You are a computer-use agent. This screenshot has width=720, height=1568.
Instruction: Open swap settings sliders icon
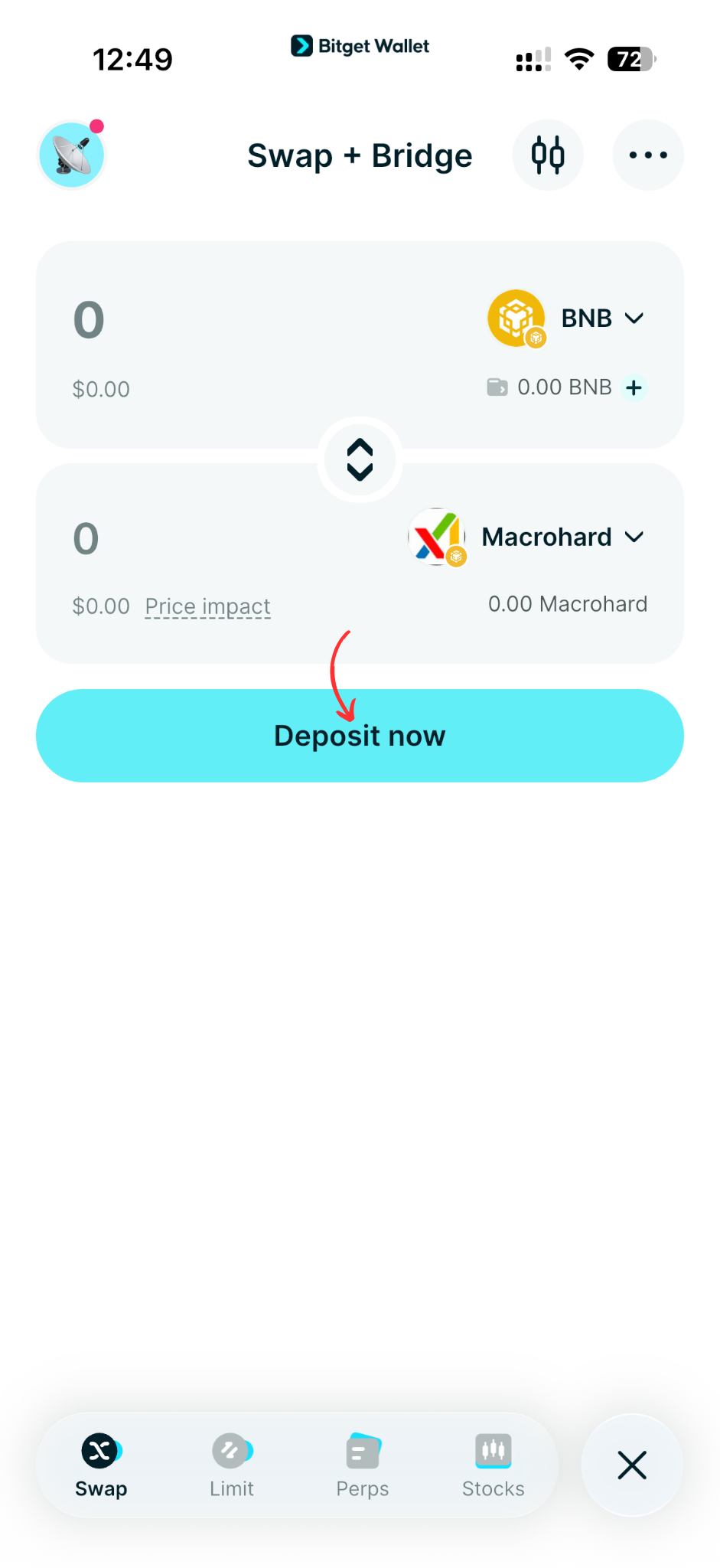[x=548, y=154]
